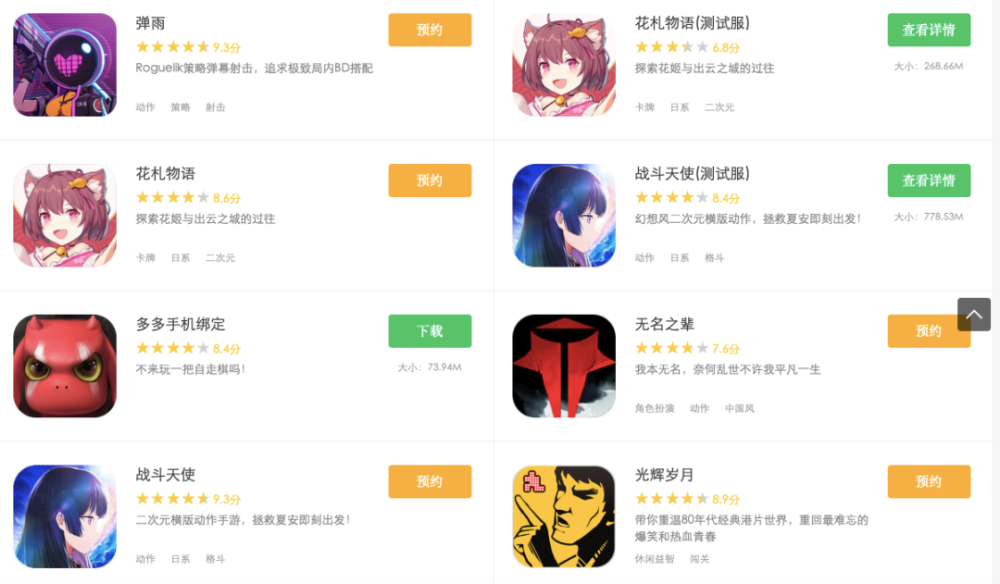View details of 花札物语(测试服)
The height and width of the screenshot is (584, 1000).
(928, 30)
